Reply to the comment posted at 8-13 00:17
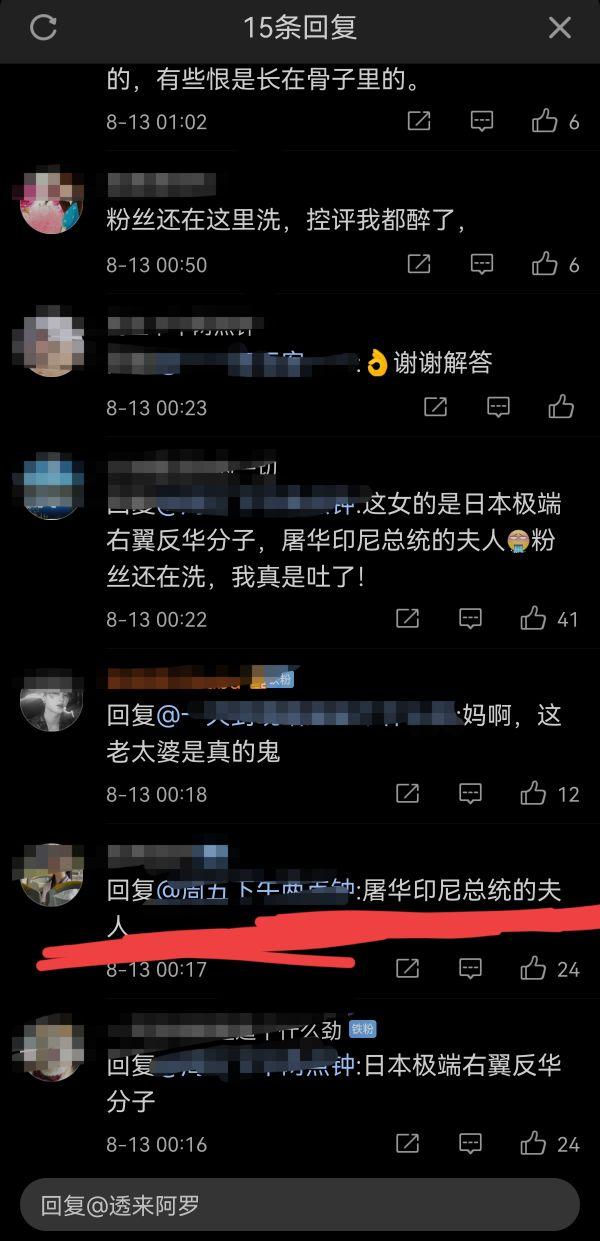Image resolution: width=600 pixels, height=1241 pixels. click(470, 969)
